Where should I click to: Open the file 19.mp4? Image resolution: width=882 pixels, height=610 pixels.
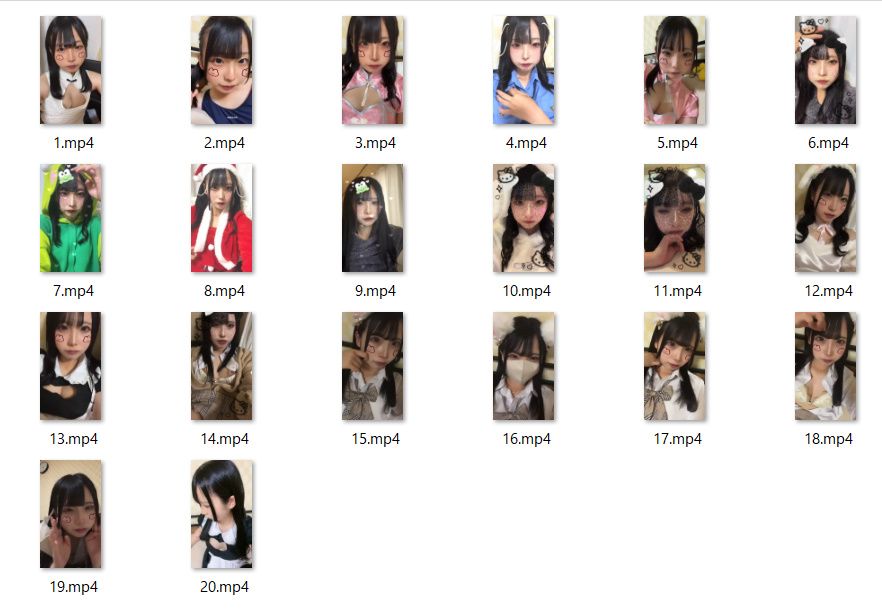pyautogui.click(x=71, y=514)
